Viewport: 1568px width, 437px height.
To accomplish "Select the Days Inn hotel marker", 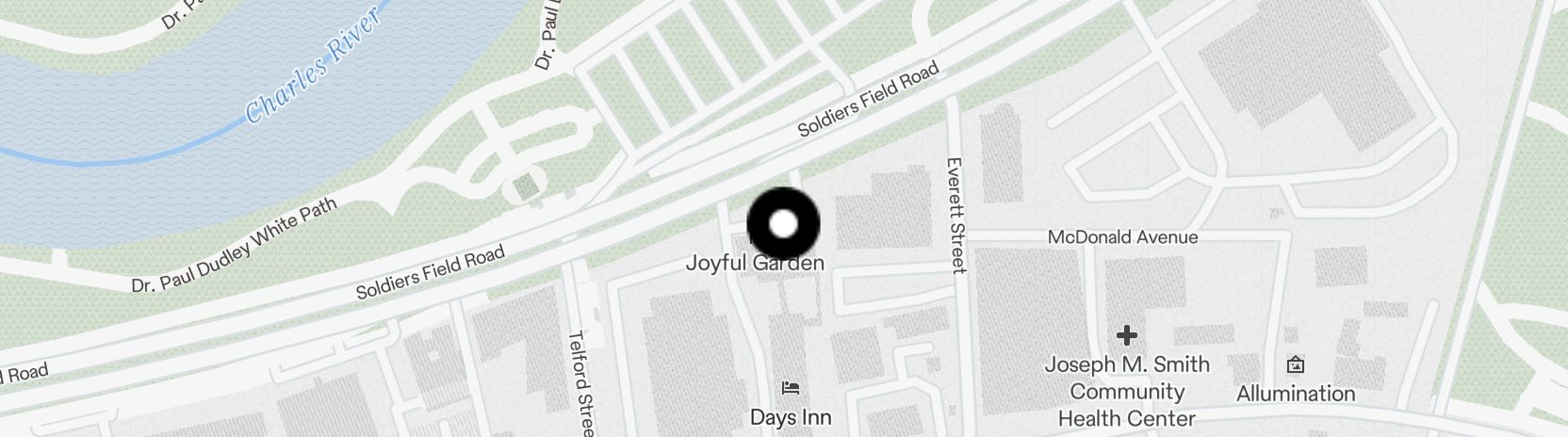I will click(x=790, y=388).
